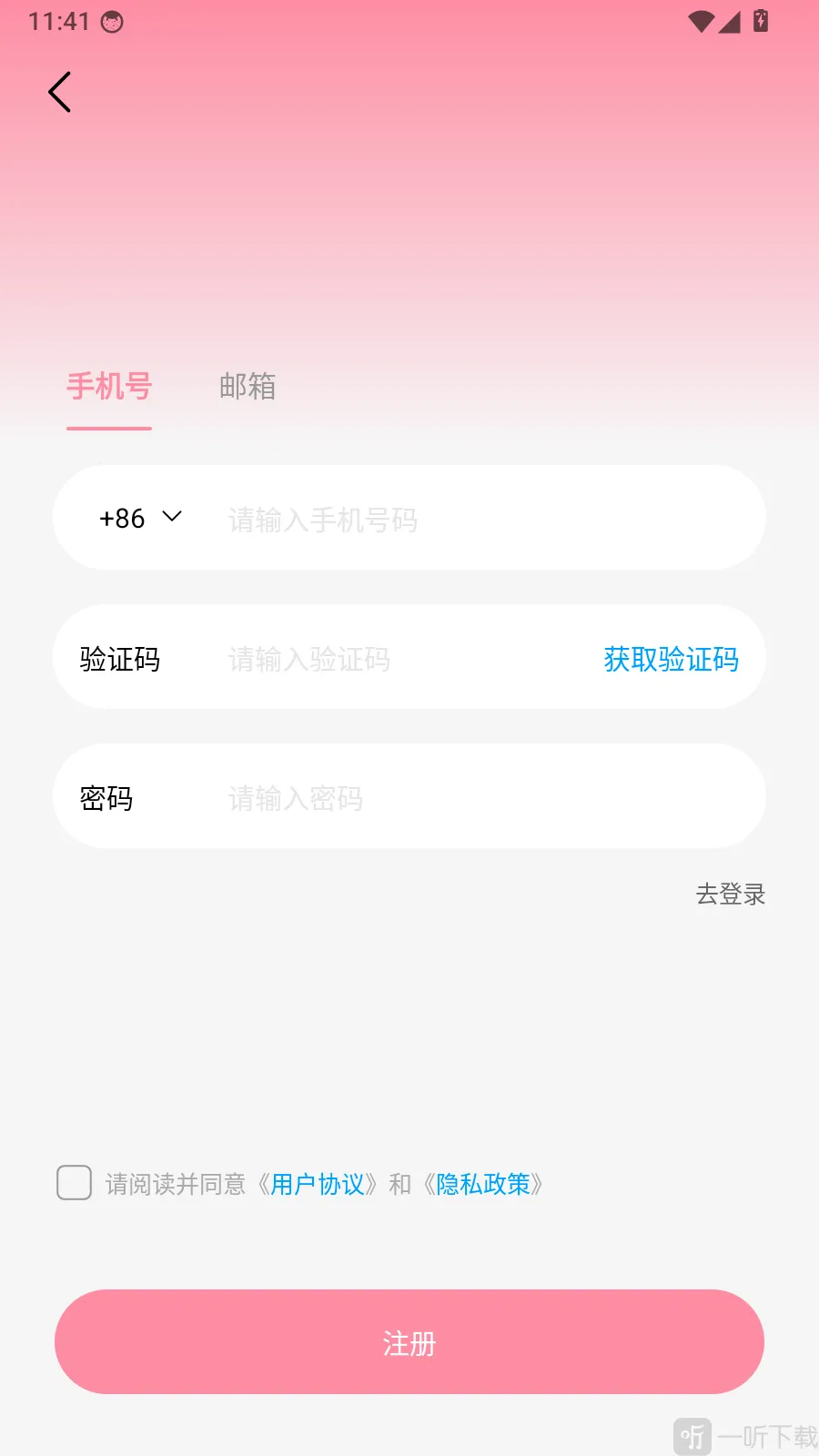The height and width of the screenshot is (1456, 819).
Task: Switch to the 邮箱 tab
Action: coord(248,386)
